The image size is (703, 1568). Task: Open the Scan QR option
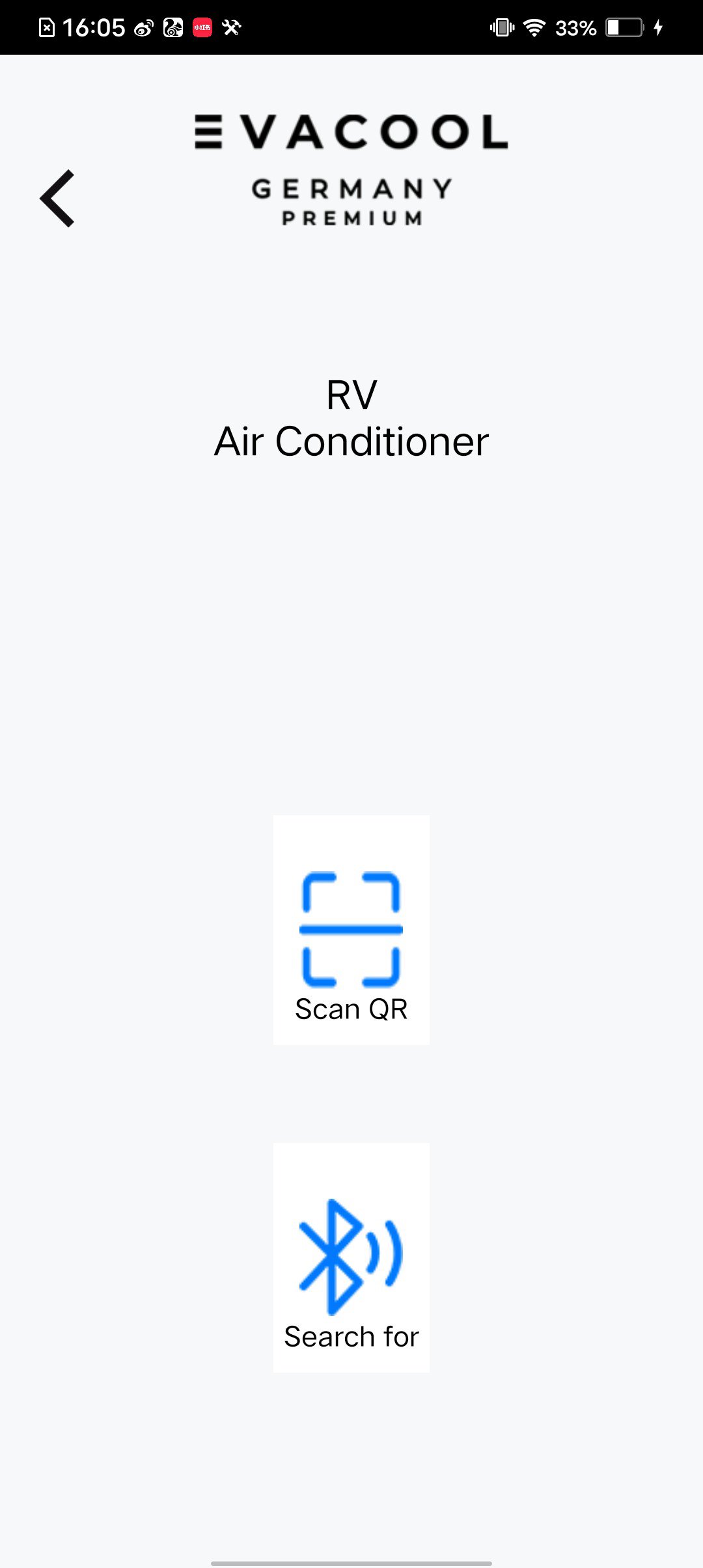pos(351,930)
